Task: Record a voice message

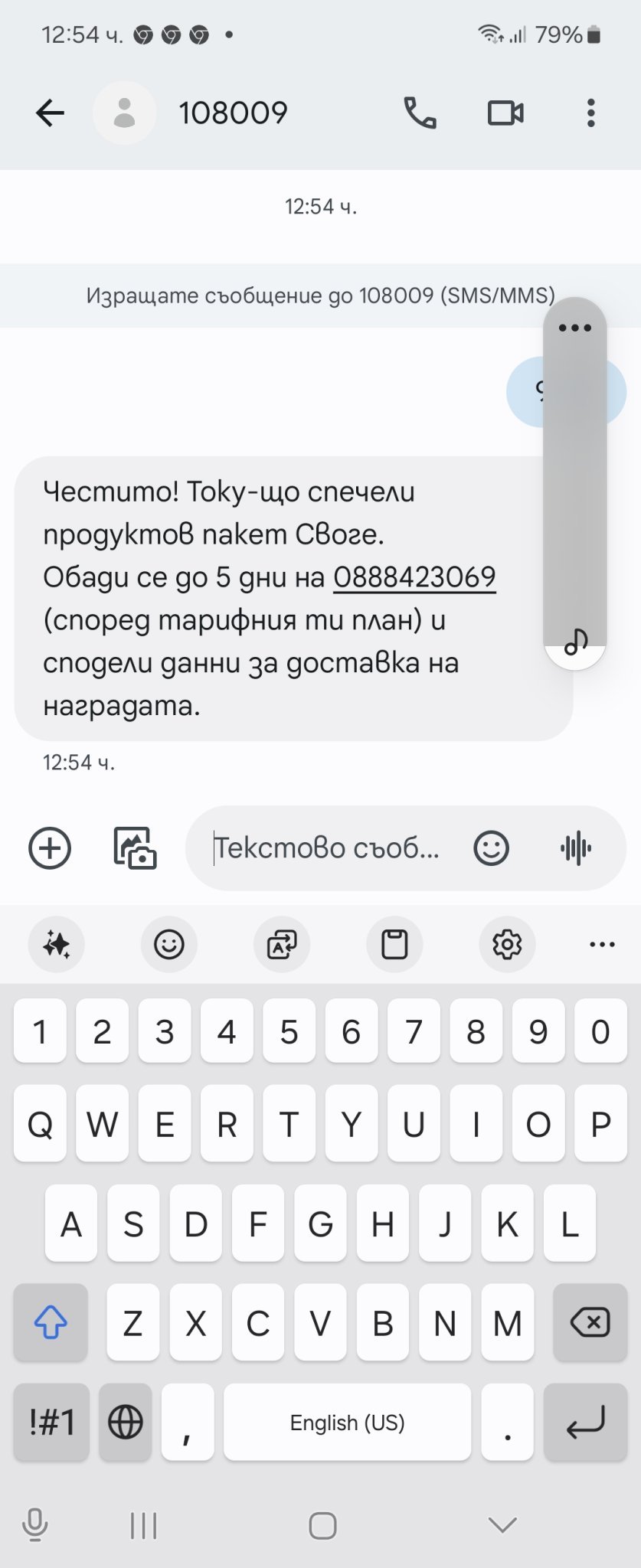Action: (x=576, y=848)
